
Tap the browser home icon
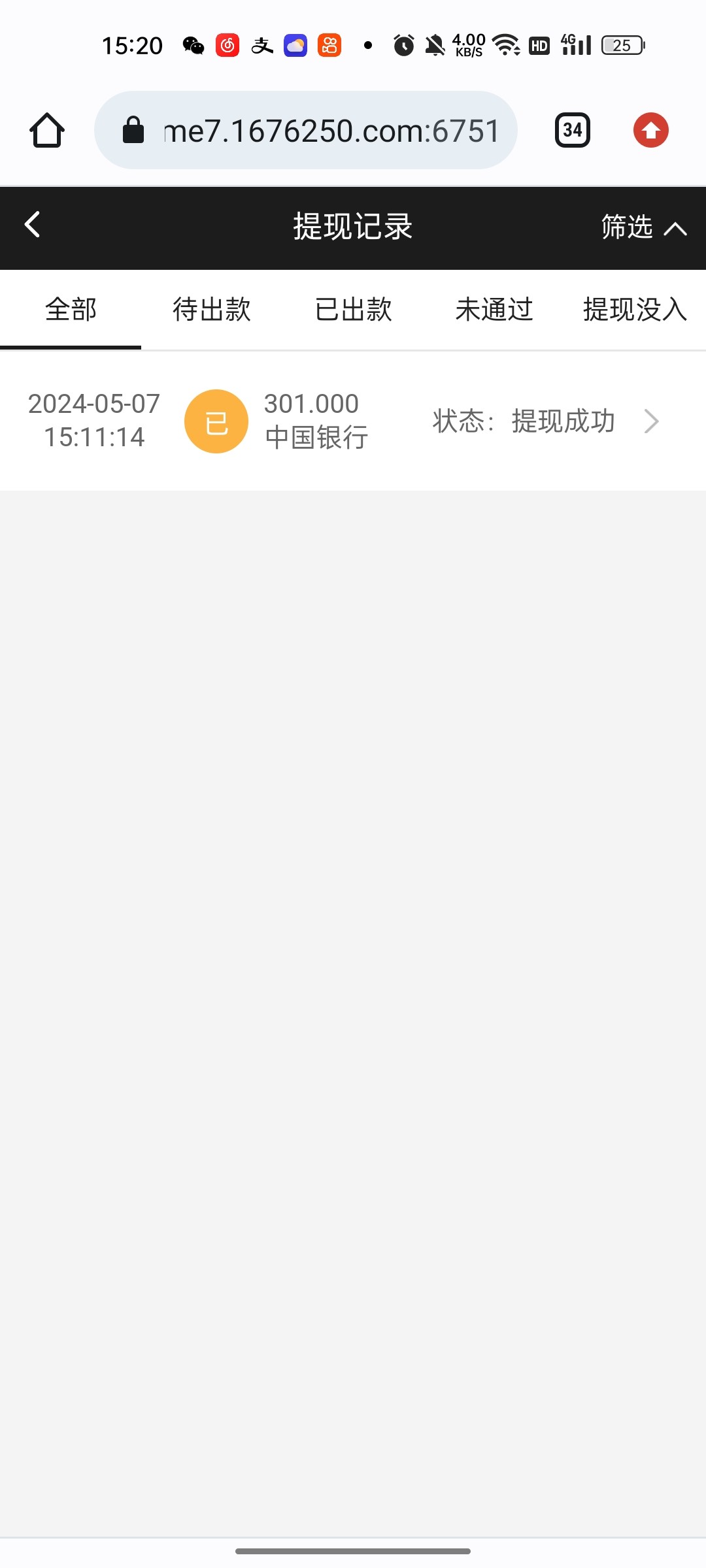(47, 131)
